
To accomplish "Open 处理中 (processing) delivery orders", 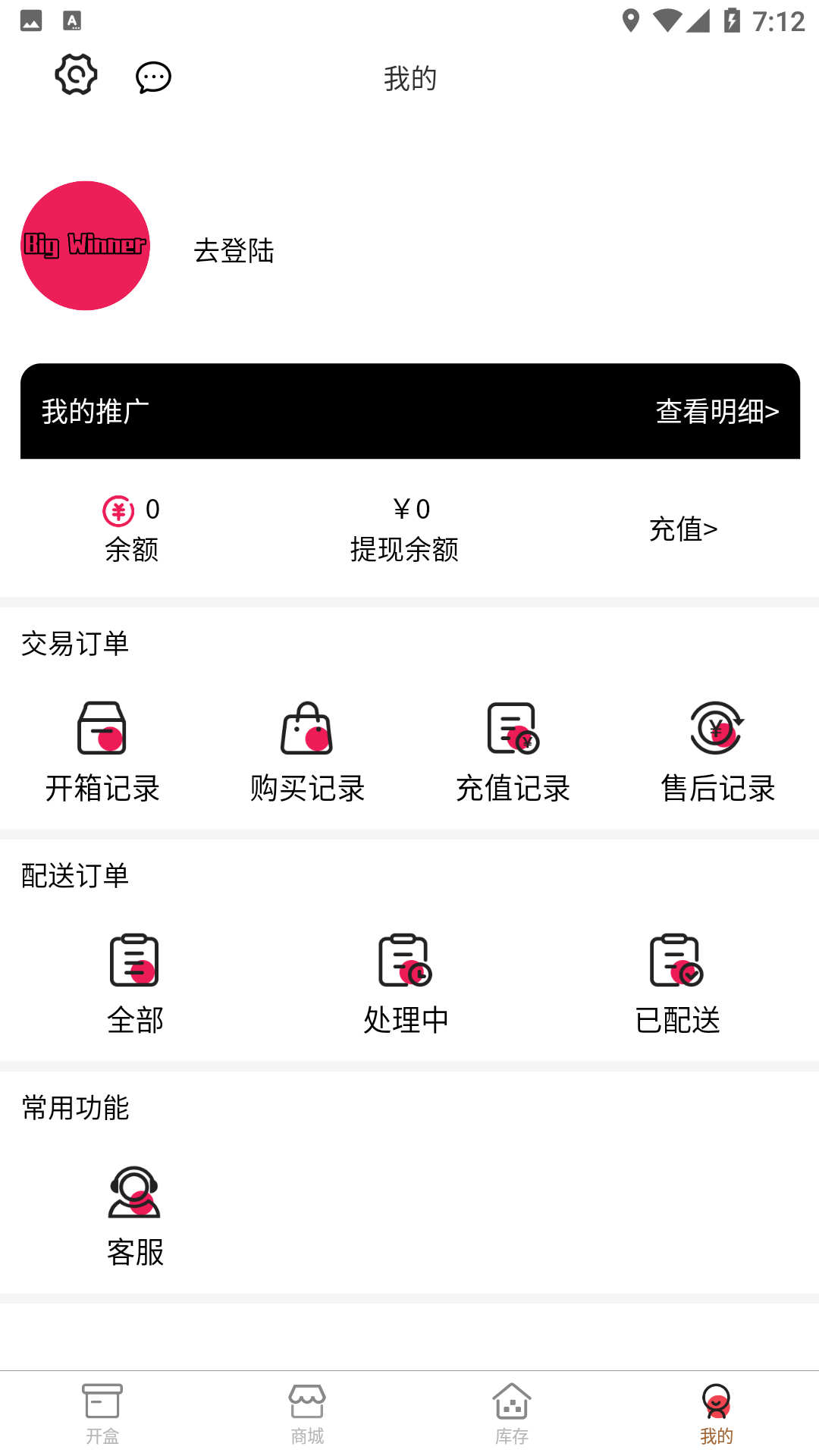I will (406, 982).
